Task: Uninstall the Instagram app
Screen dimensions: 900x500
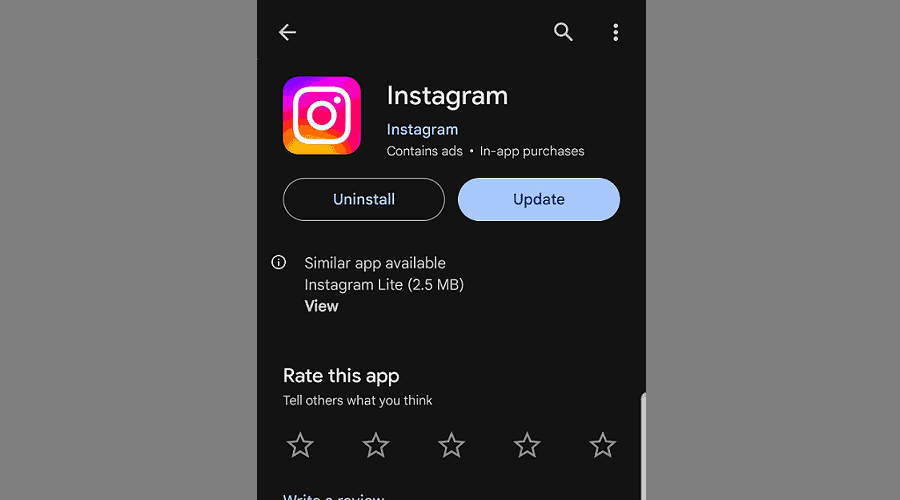Action: (363, 199)
